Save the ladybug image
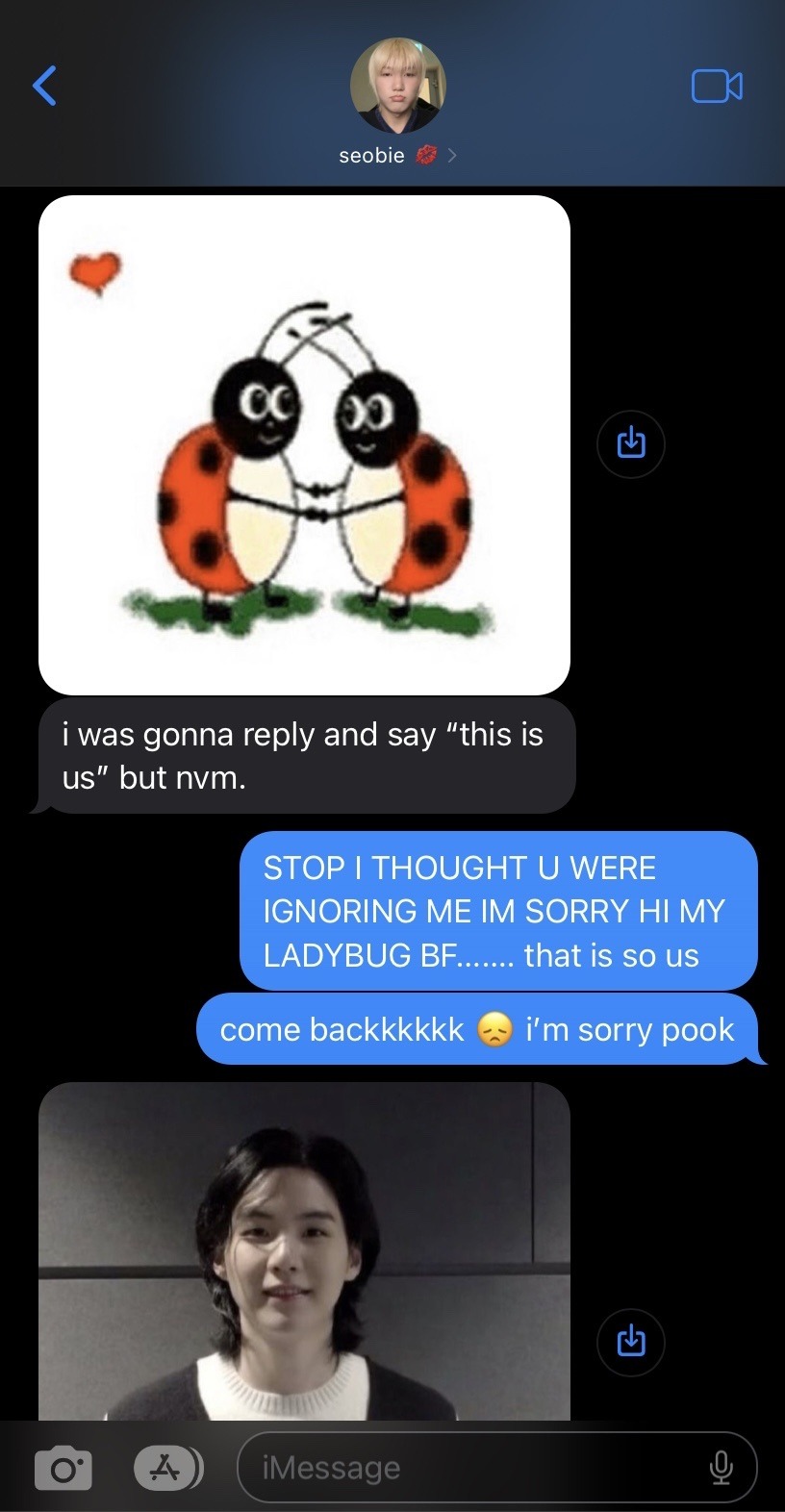This screenshot has height=1512, width=785. tap(630, 444)
